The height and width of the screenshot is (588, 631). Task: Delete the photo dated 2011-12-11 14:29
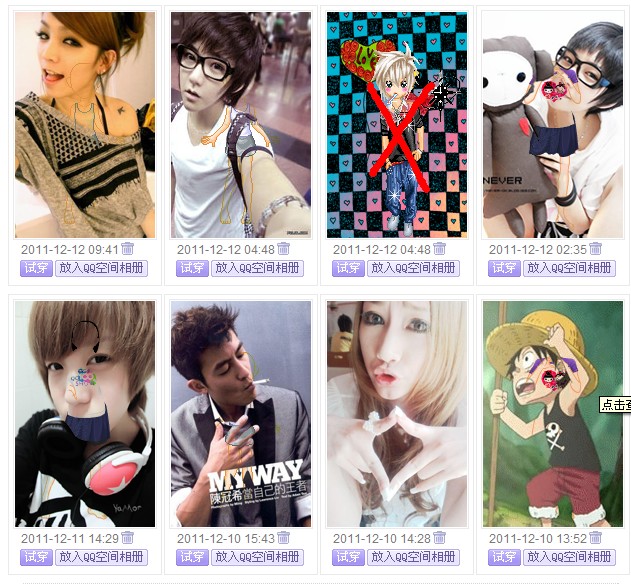pyautogui.click(x=127, y=538)
